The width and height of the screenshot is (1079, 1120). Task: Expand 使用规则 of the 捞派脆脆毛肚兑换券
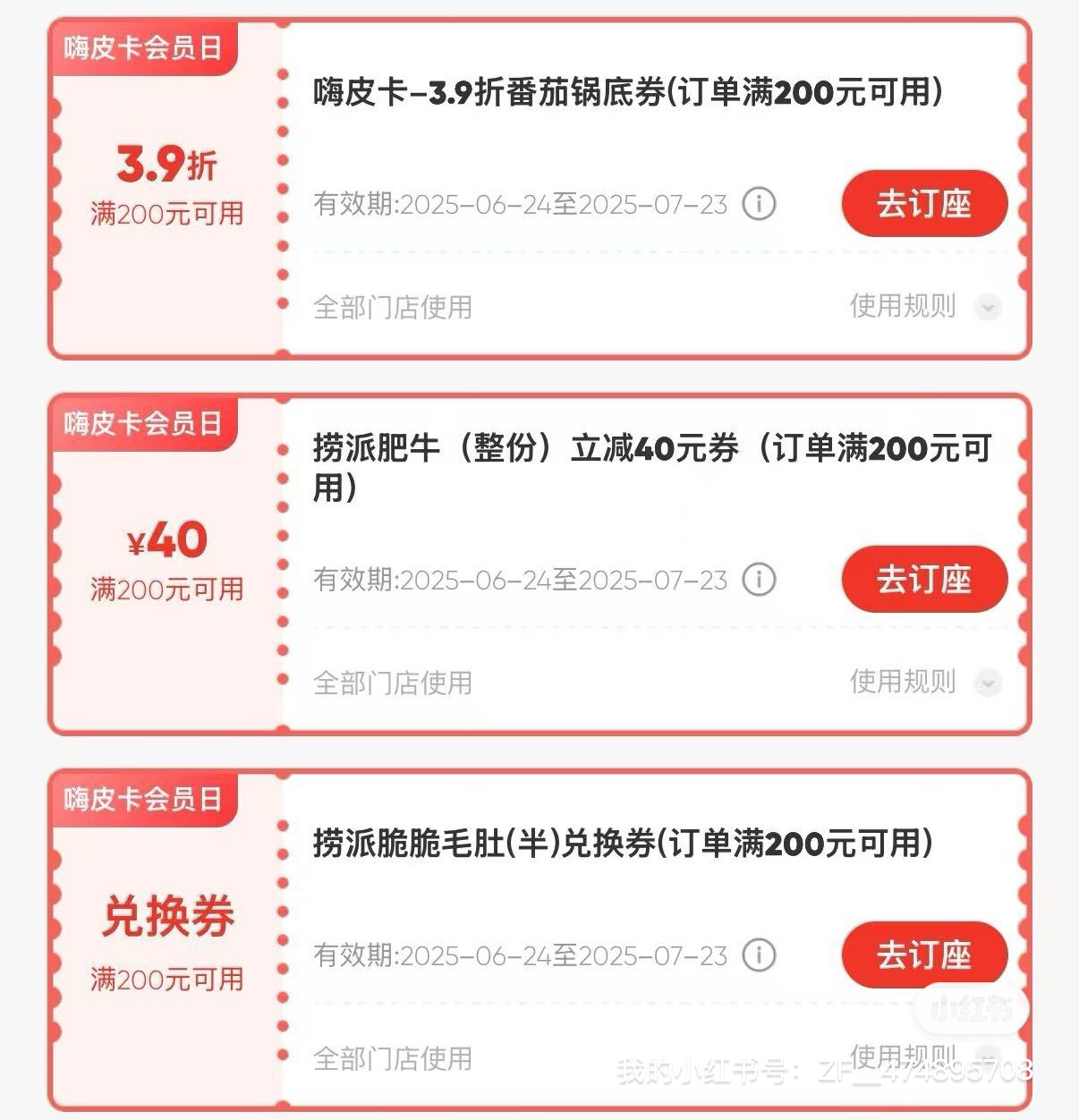pyautogui.click(x=922, y=1056)
